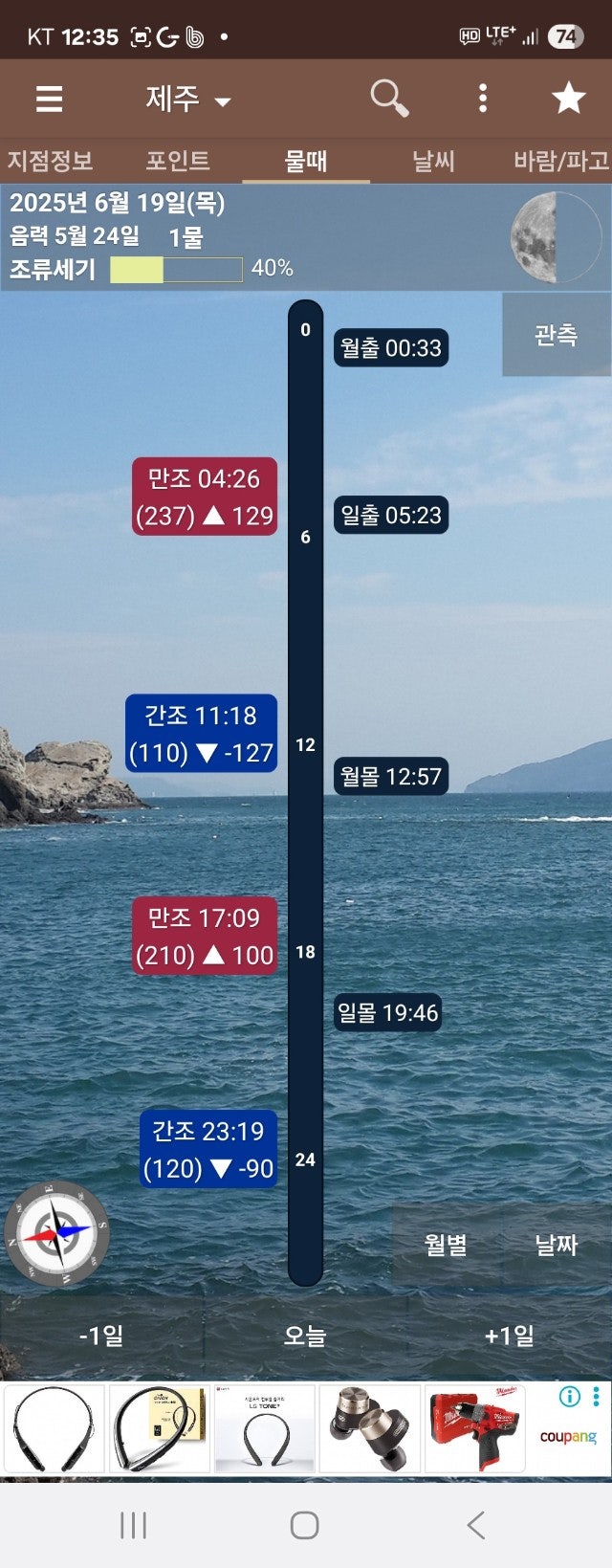Open the ad info icon
The image size is (612, 1568).
pos(570,1397)
